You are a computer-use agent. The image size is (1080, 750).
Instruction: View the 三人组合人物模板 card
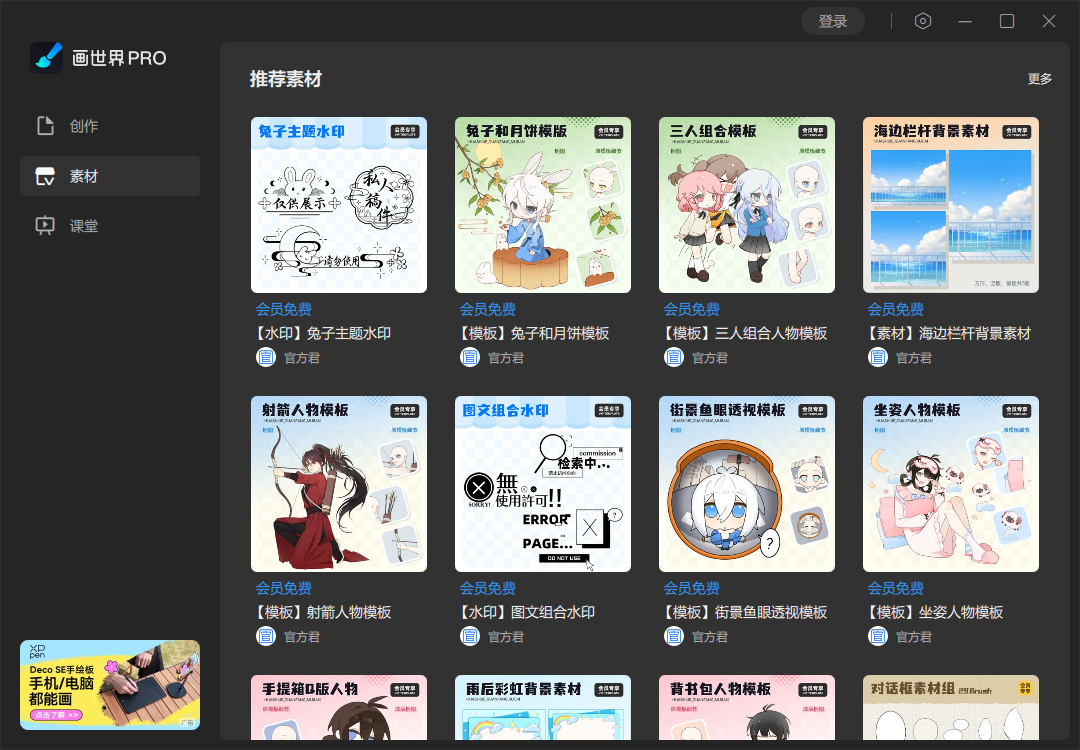(x=747, y=205)
